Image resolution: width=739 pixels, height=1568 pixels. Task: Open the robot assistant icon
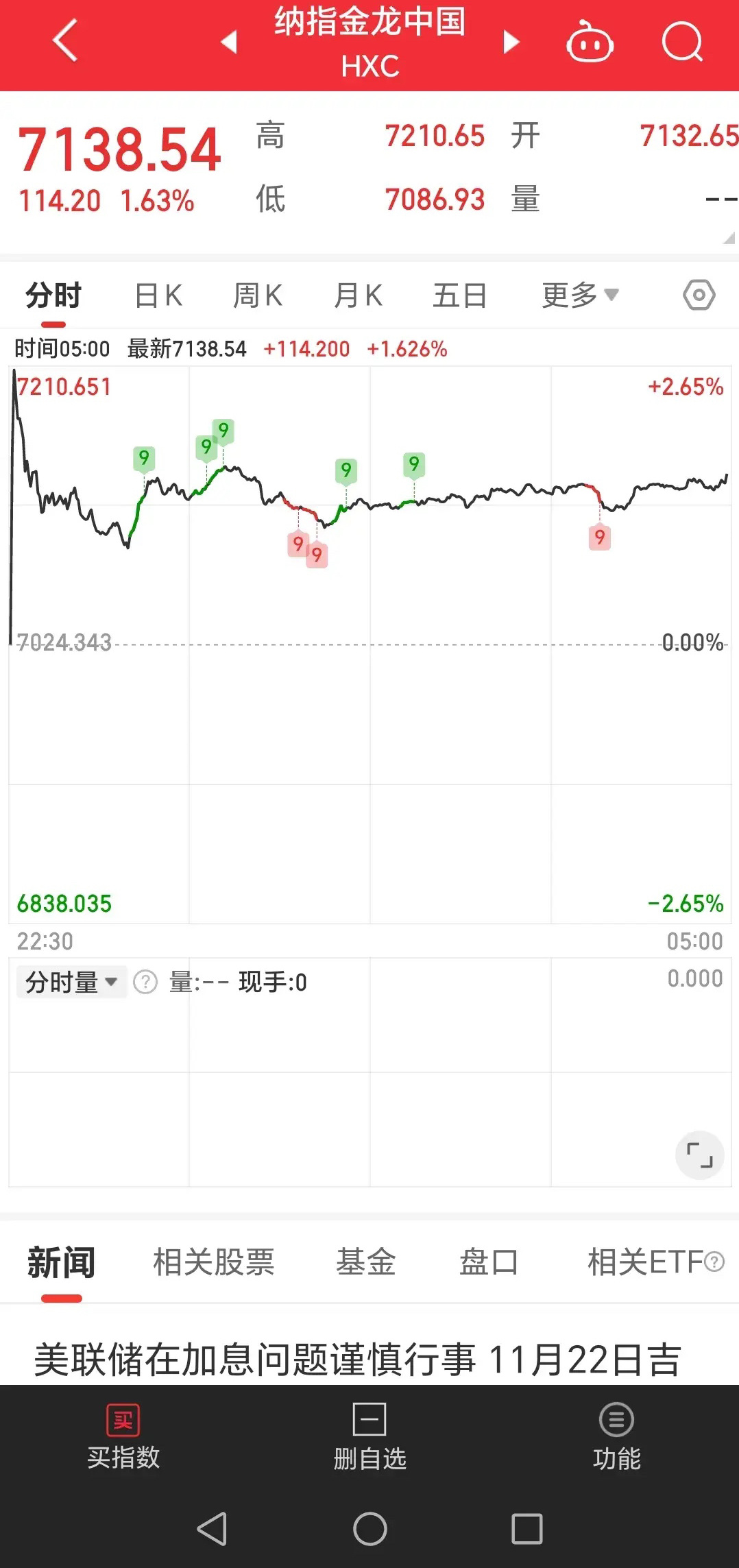click(590, 42)
